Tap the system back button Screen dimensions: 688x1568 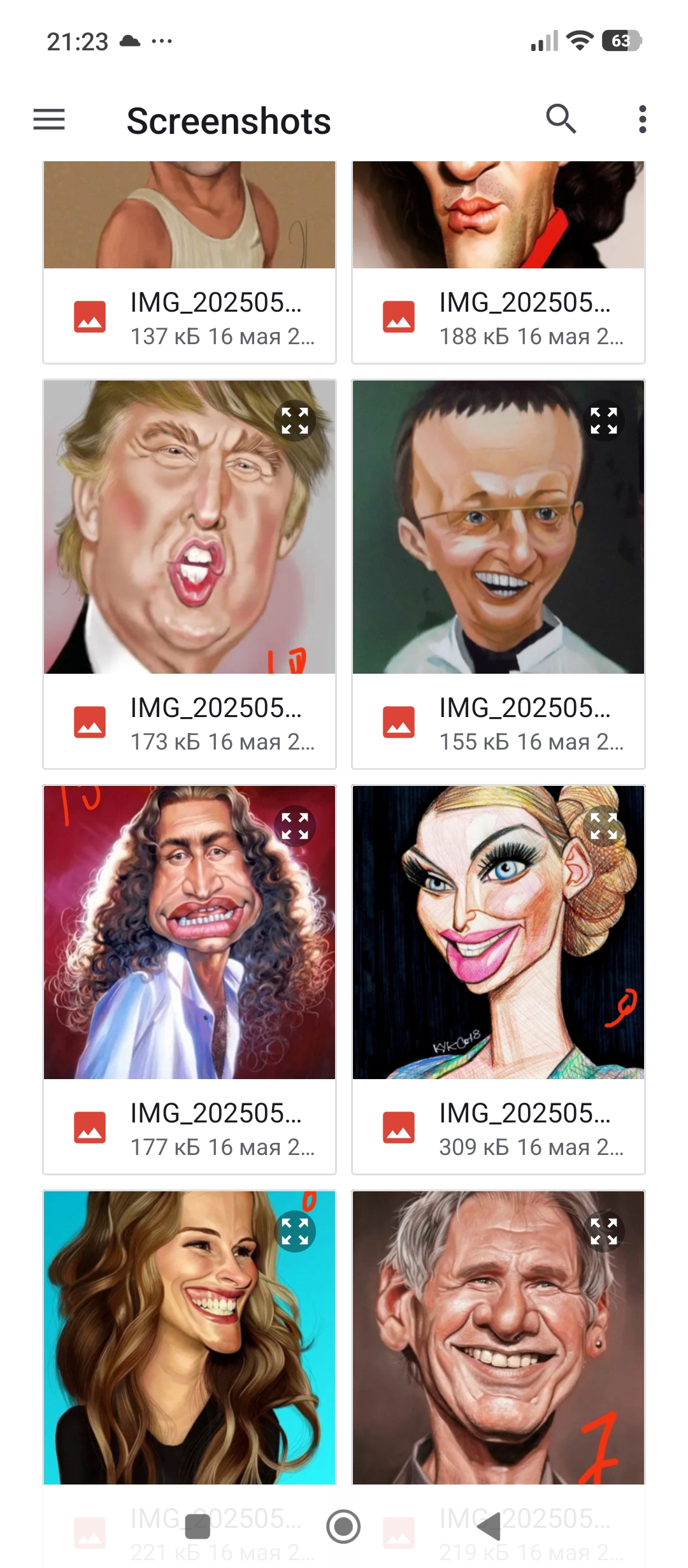[489, 1527]
